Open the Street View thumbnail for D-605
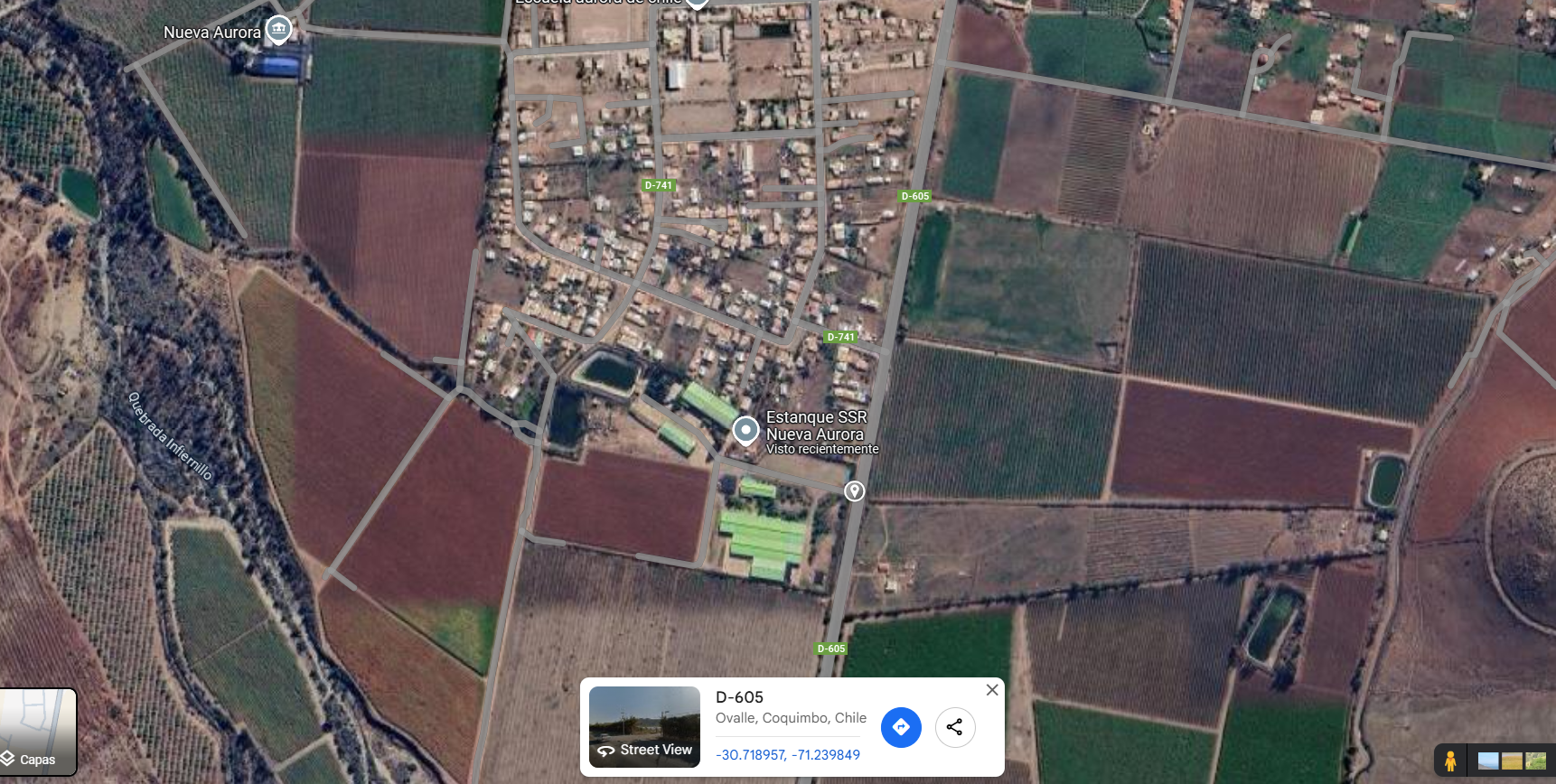Viewport: 1556px width, 784px height. 644,726
